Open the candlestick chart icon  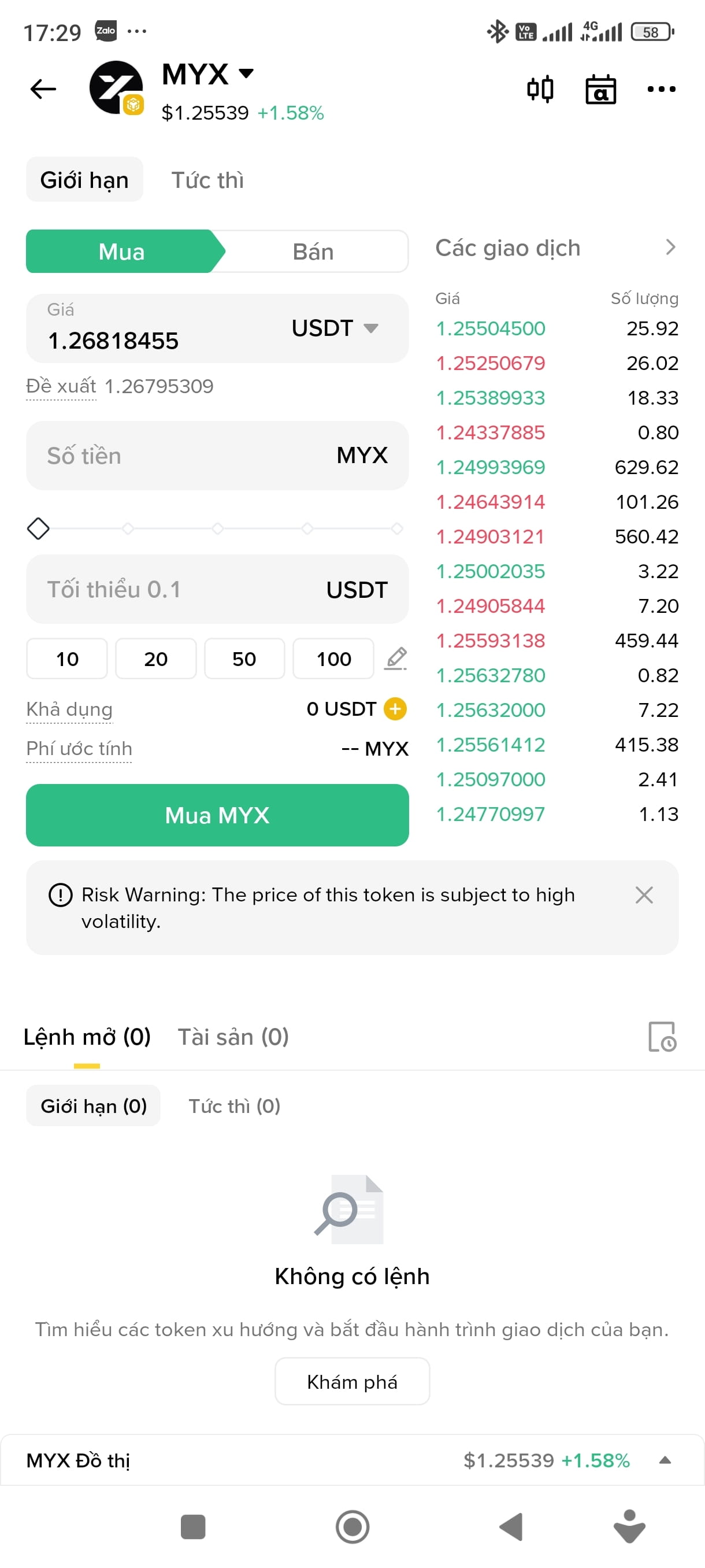pyautogui.click(x=540, y=89)
